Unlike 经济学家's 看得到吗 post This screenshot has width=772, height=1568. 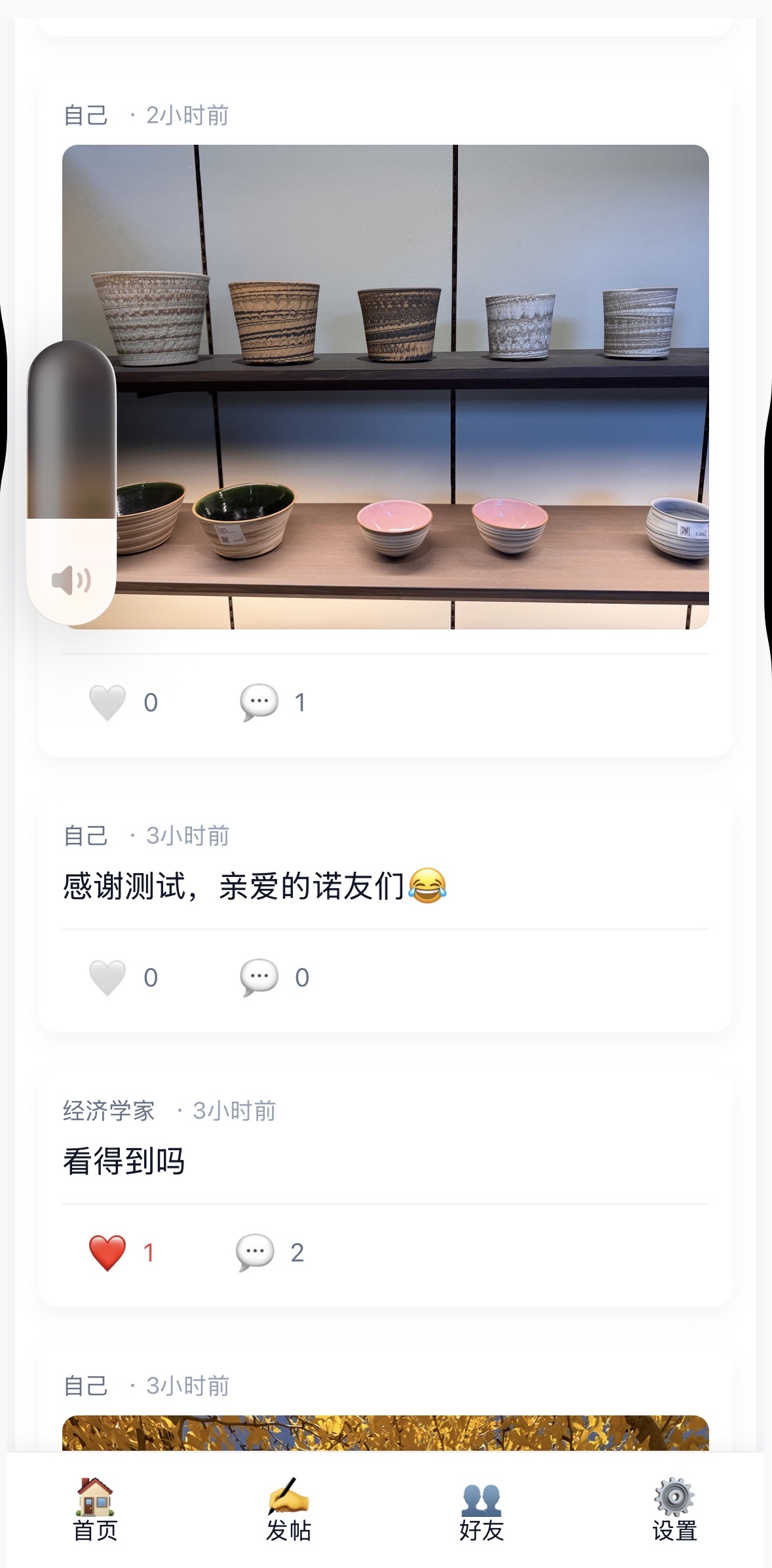(107, 1252)
